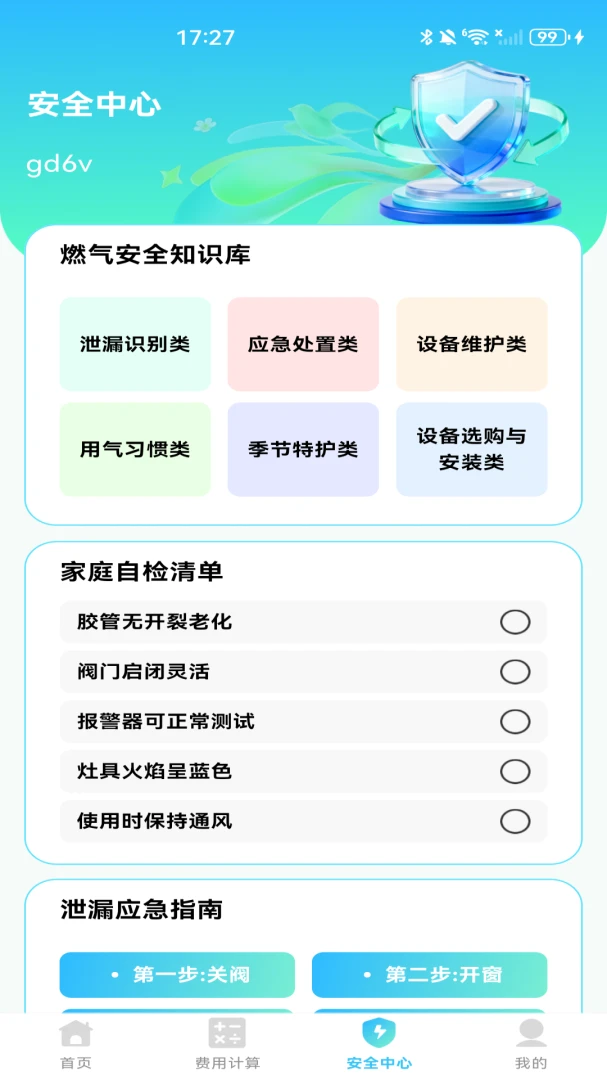Open the 应急处置类 knowledge category
This screenshot has width=607, height=1080.
tap(303, 344)
